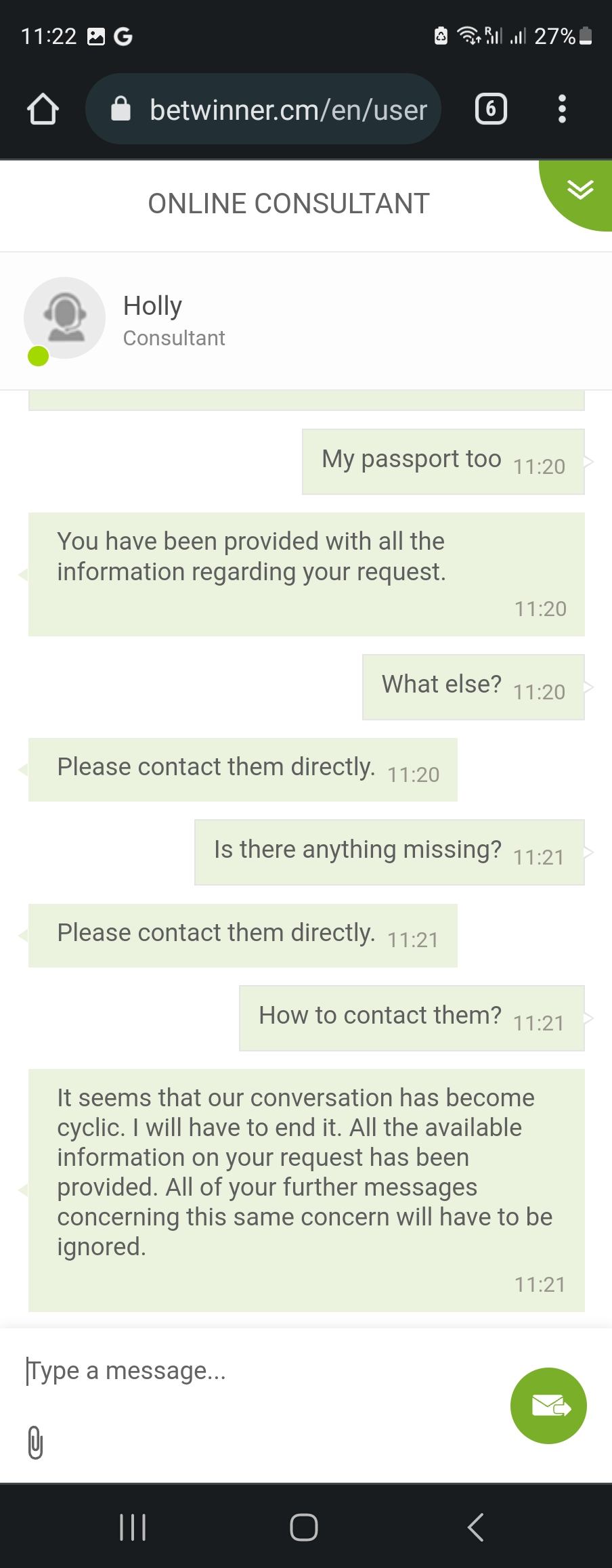The image size is (612, 1568).
Task: Open the browser overflow menu
Action: 561,110
